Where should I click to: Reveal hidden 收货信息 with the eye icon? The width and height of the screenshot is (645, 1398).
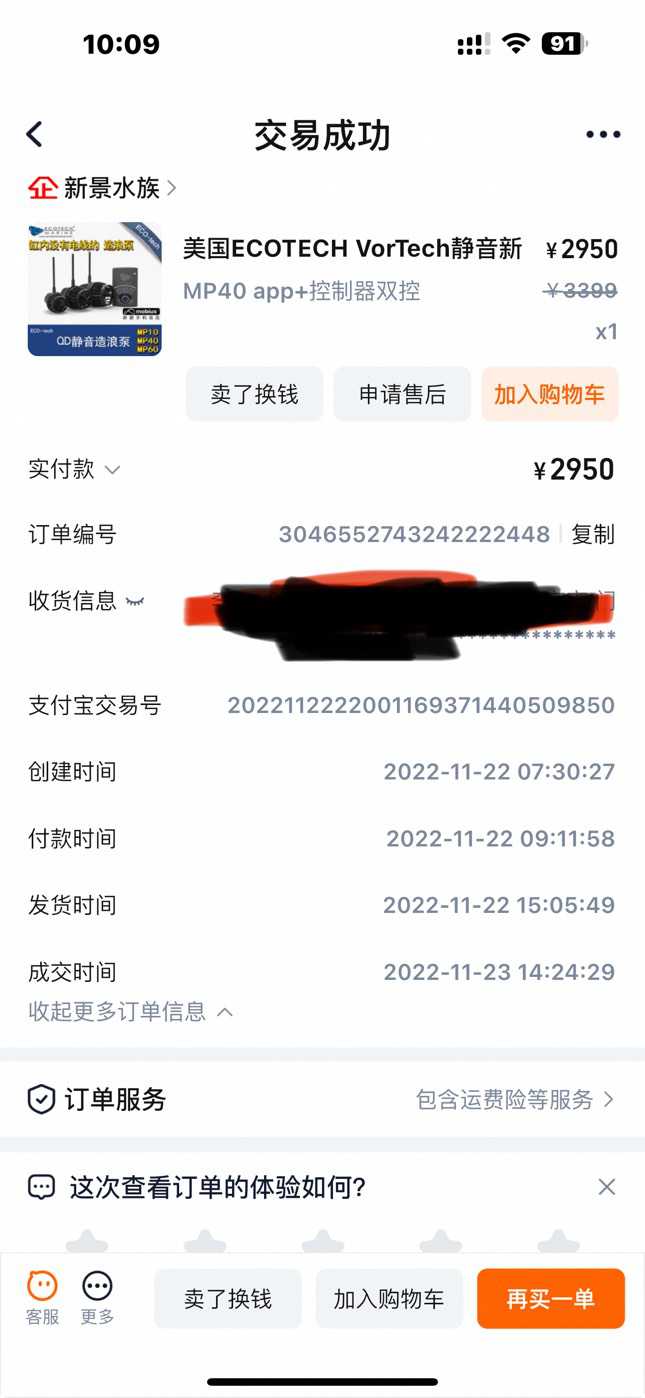click(134, 602)
